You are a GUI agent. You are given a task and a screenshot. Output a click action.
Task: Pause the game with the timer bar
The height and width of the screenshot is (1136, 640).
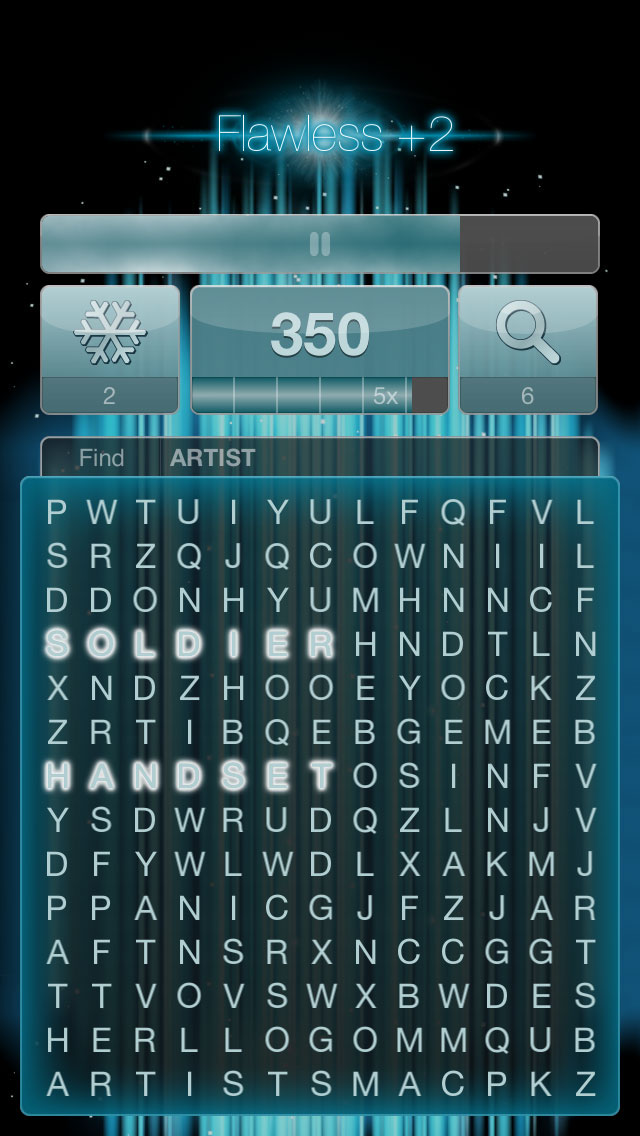pos(320,244)
